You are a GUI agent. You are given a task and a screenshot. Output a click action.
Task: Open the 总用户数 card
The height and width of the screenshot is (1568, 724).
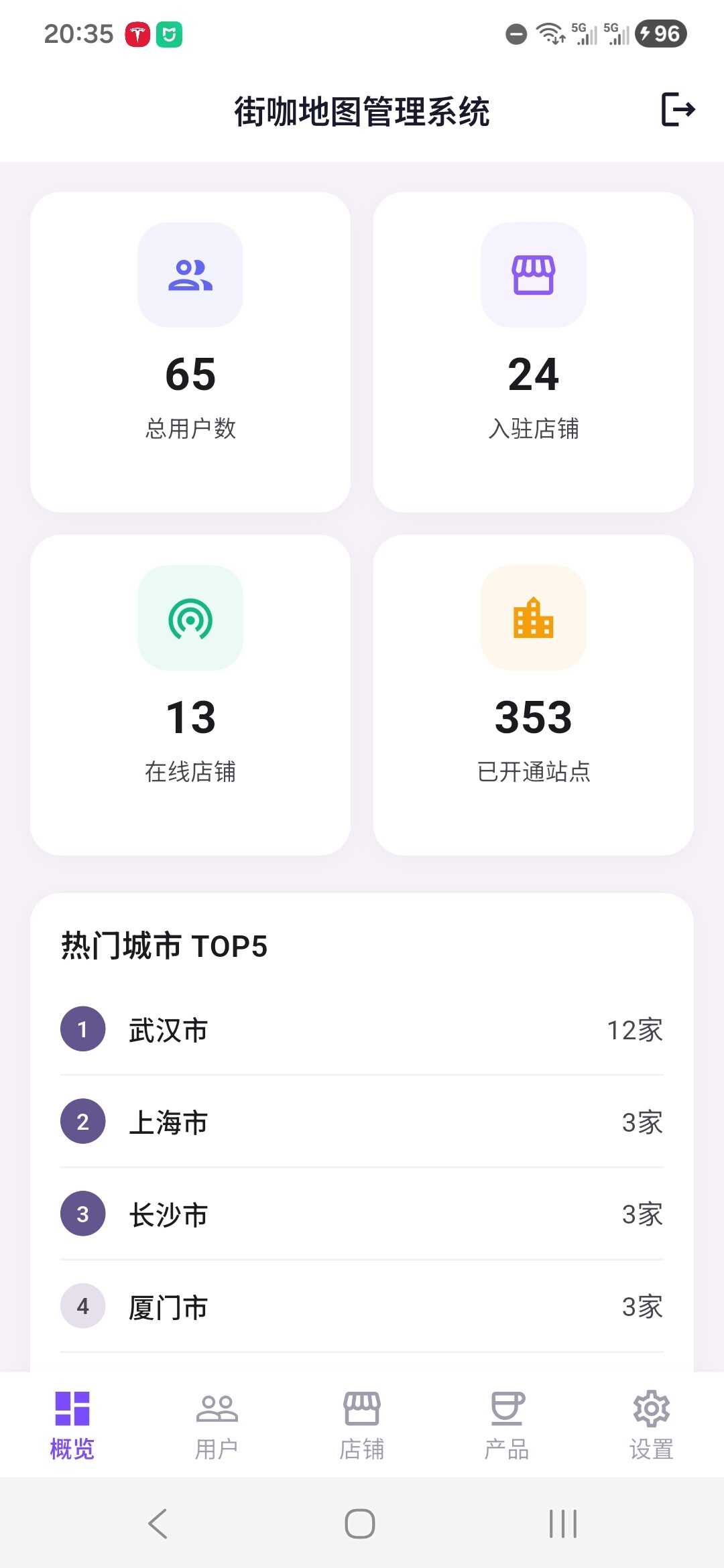pyautogui.click(x=190, y=352)
